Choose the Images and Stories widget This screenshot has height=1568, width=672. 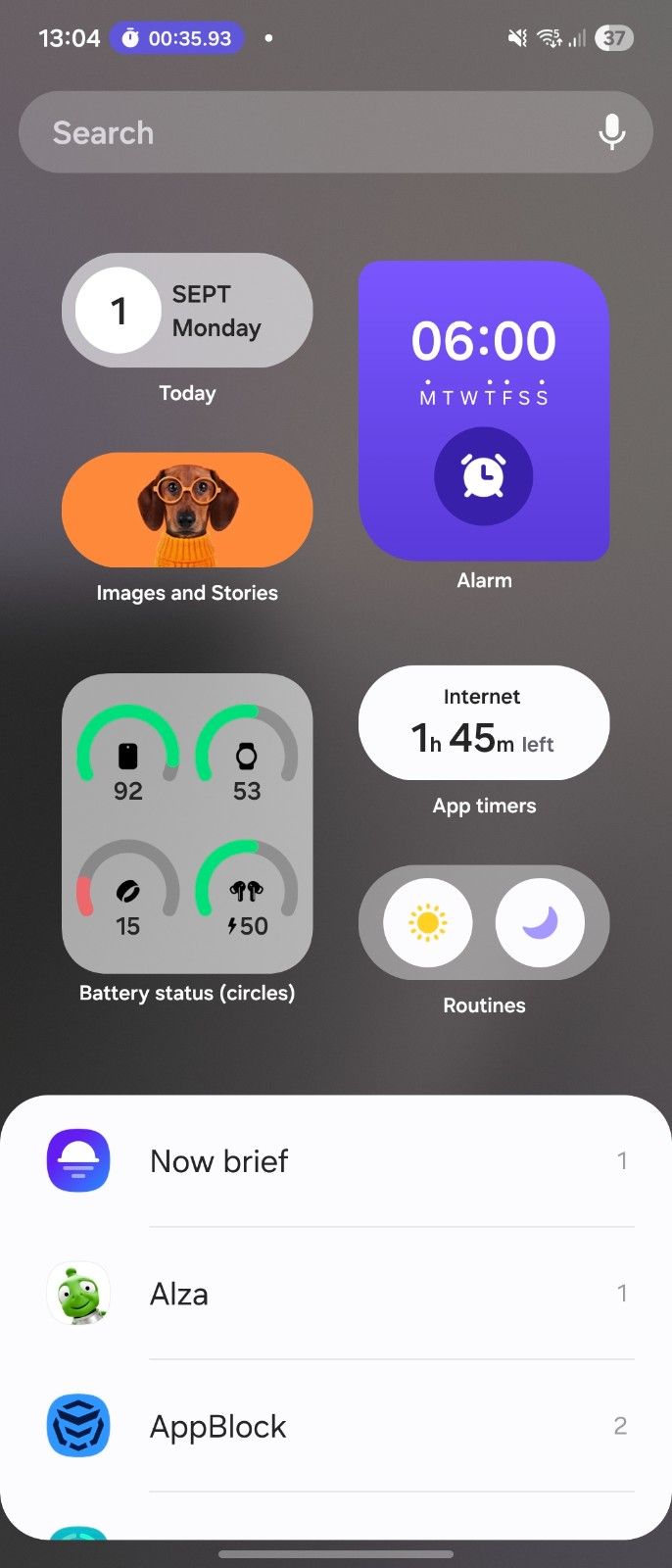[x=187, y=510]
